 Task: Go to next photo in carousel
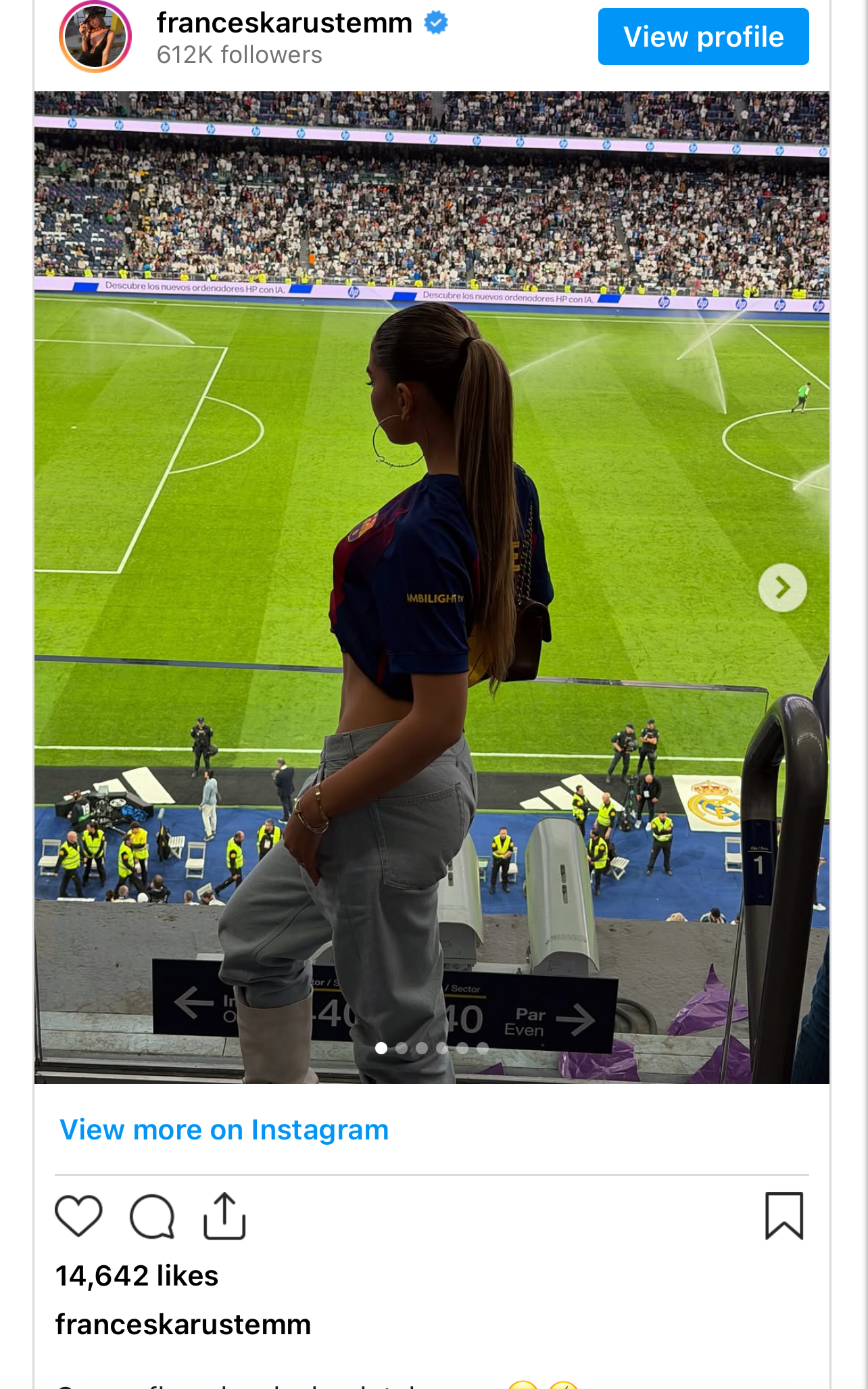coord(782,588)
